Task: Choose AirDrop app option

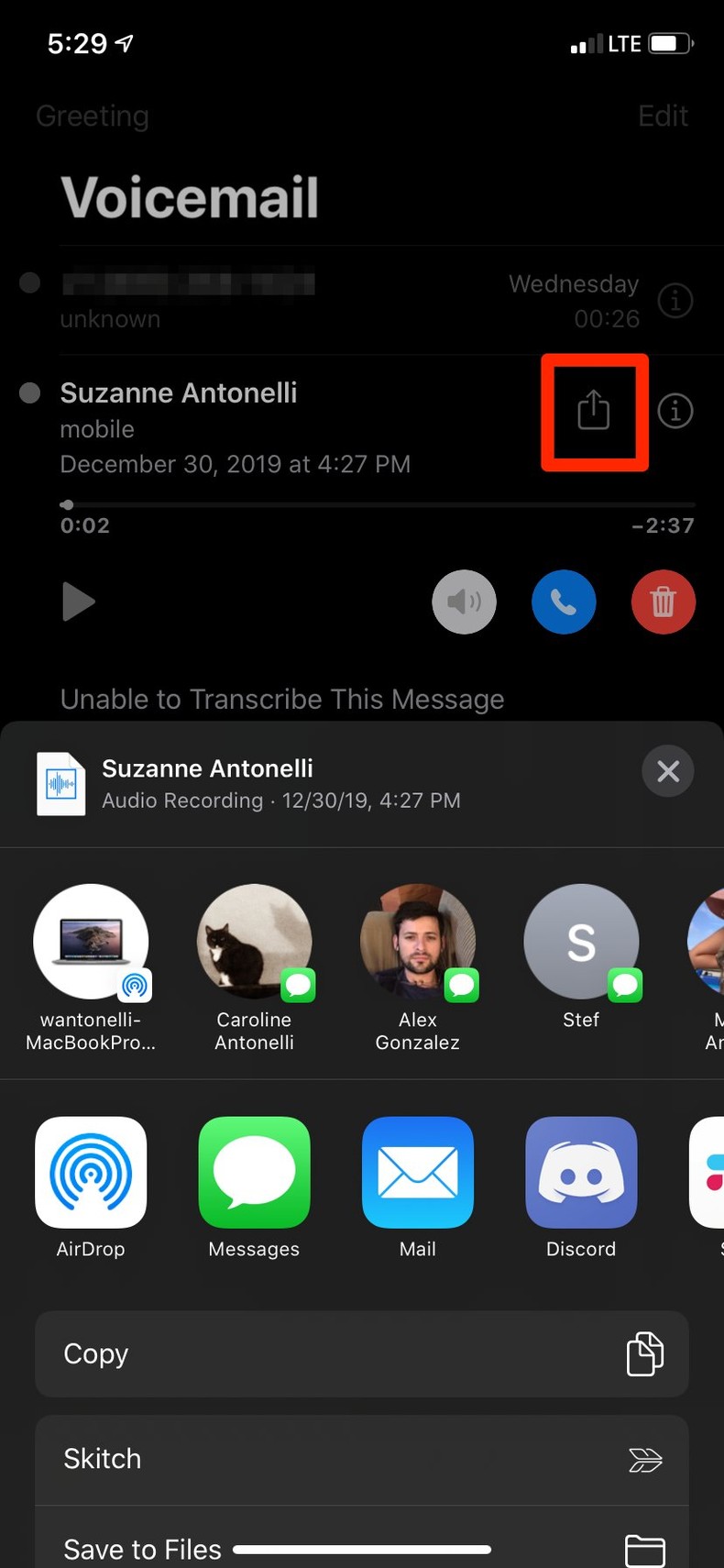Action: coord(91,1172)
